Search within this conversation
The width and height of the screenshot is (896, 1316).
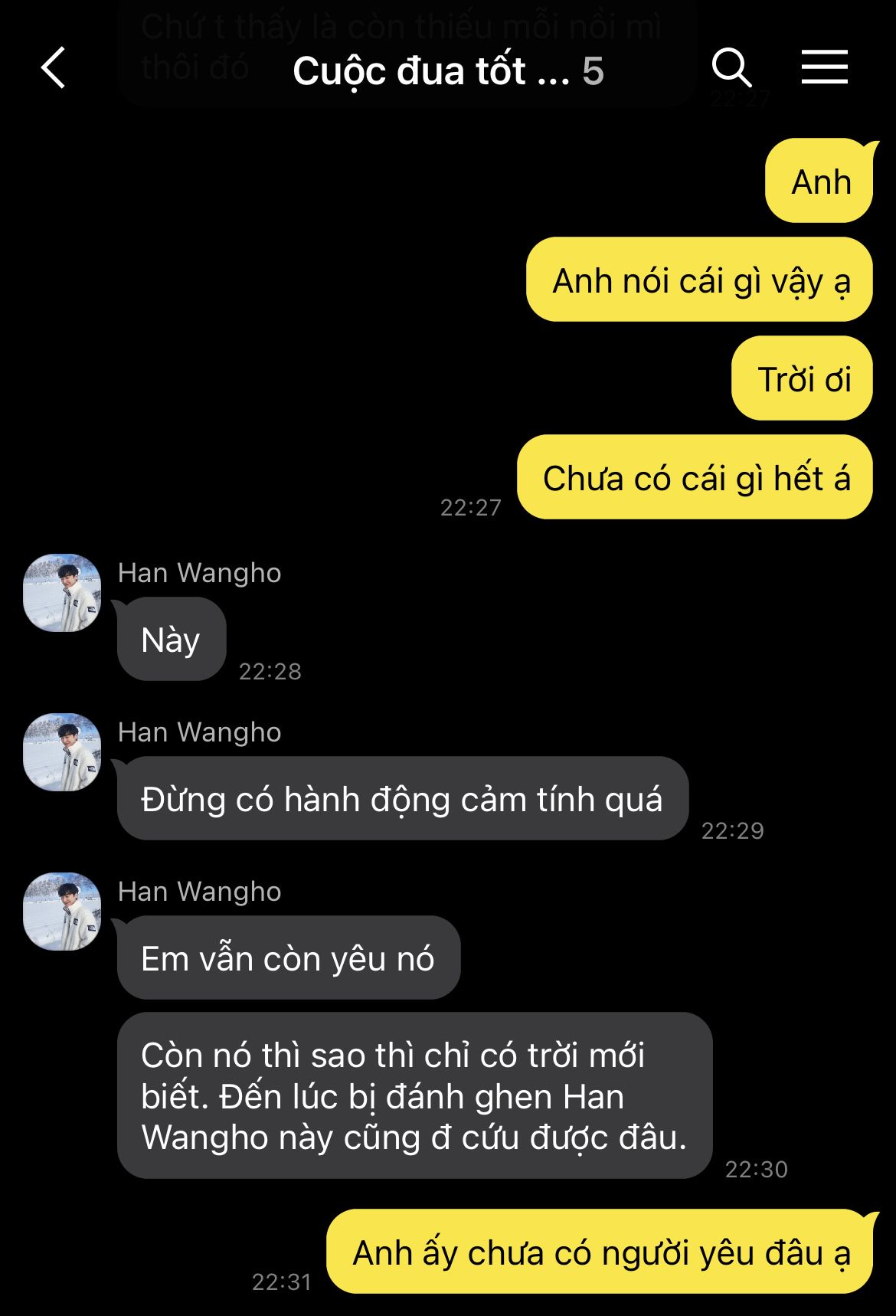[x=731, y=68]
